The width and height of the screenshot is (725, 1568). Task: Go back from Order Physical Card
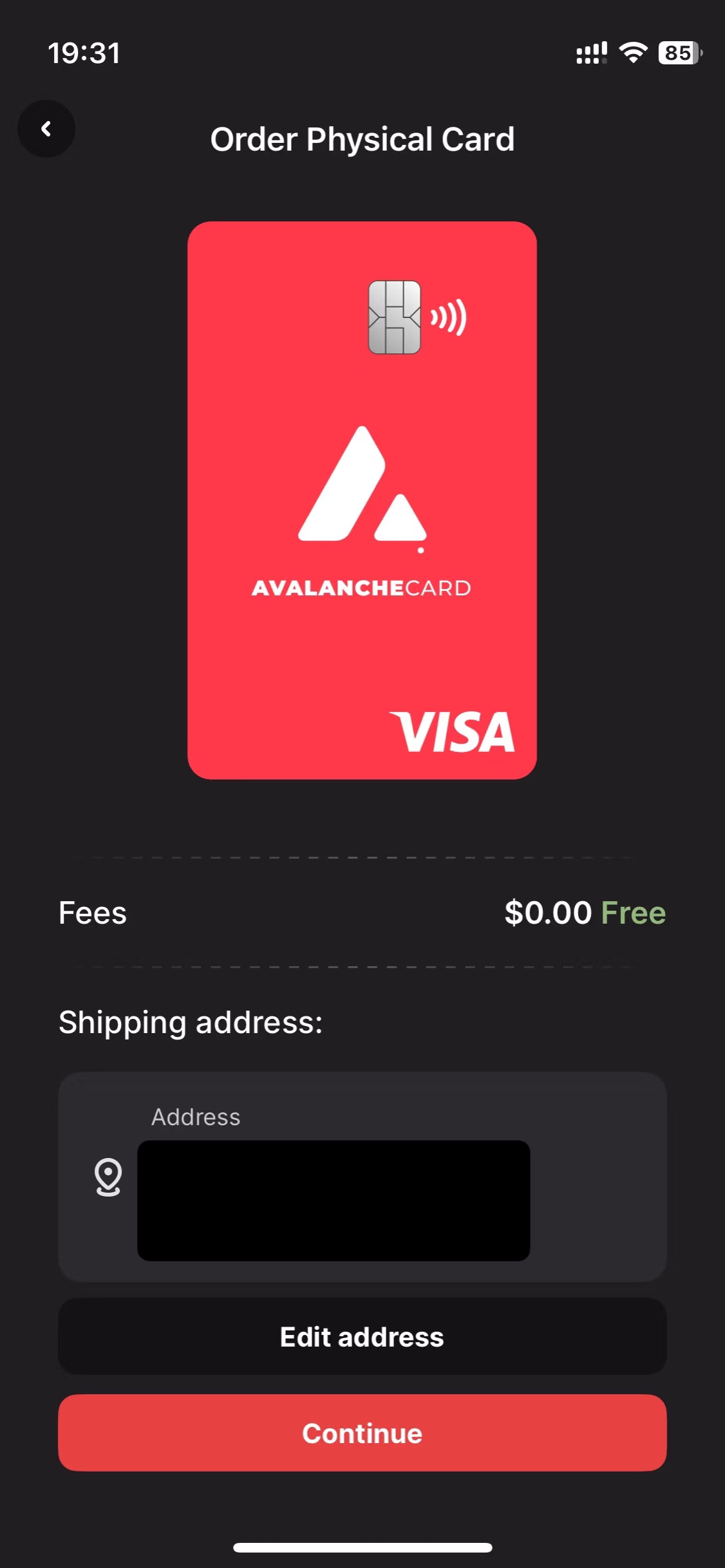(46, 129)
